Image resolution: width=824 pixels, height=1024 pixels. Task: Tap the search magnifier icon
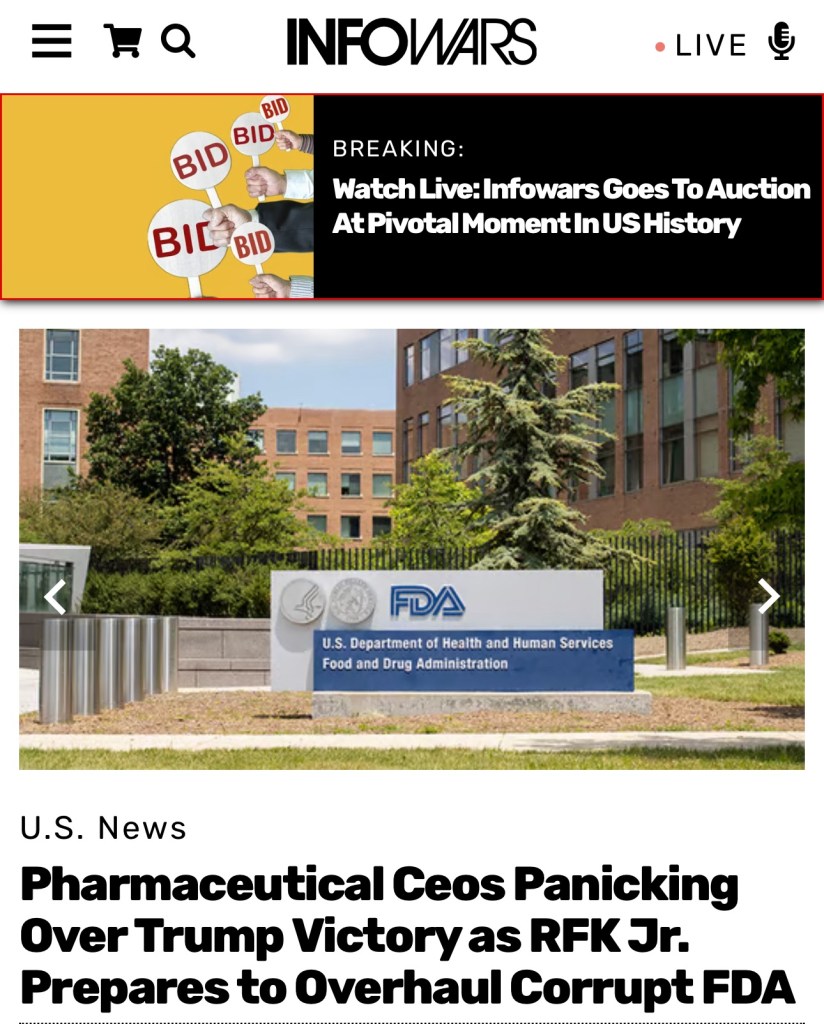point(178,42)
